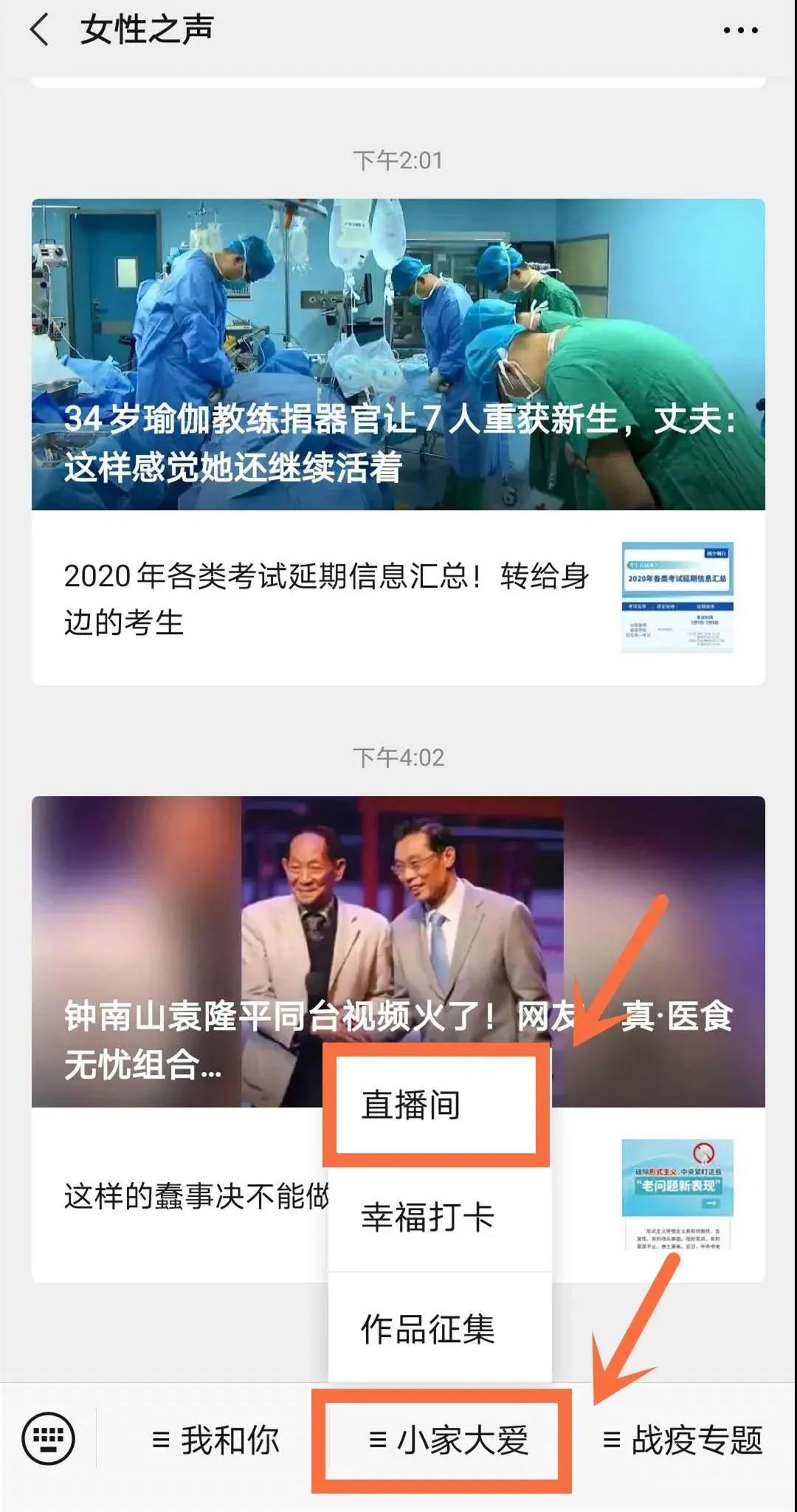The height and width of the screenshot is (1512, 797).
Task: Open the three-dot overflow menu
Action: coord(739,31)
